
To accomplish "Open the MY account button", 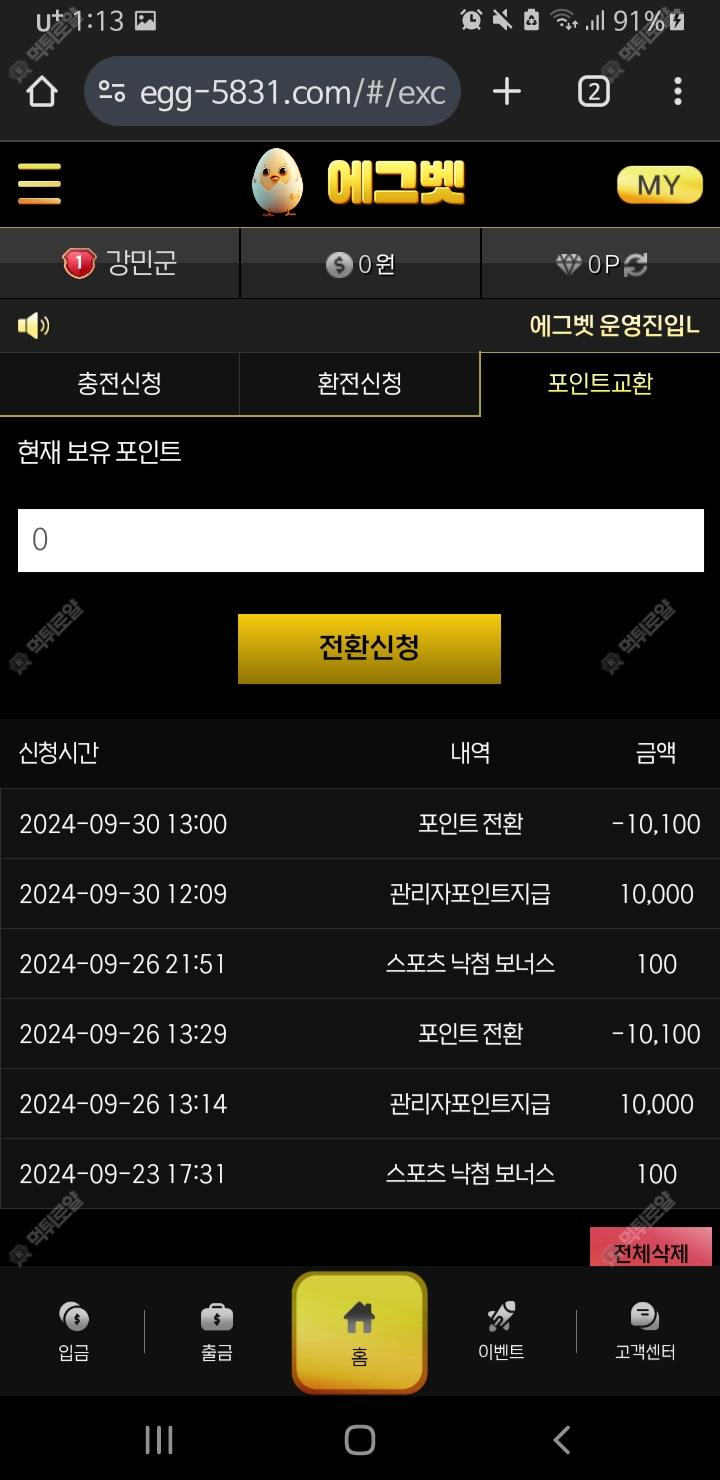I will [659, 185].
